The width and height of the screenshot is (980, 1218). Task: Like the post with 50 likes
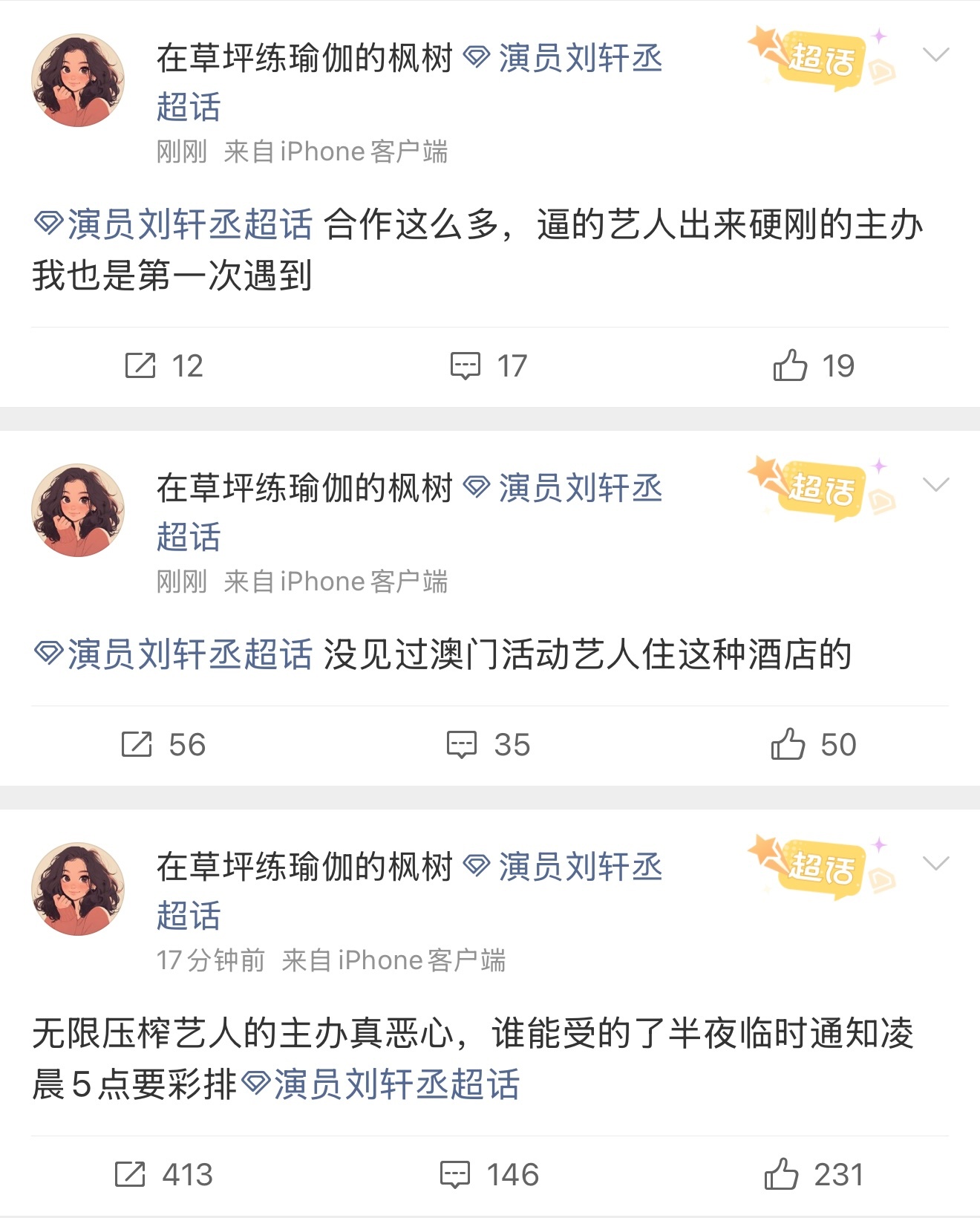(814, 745)
